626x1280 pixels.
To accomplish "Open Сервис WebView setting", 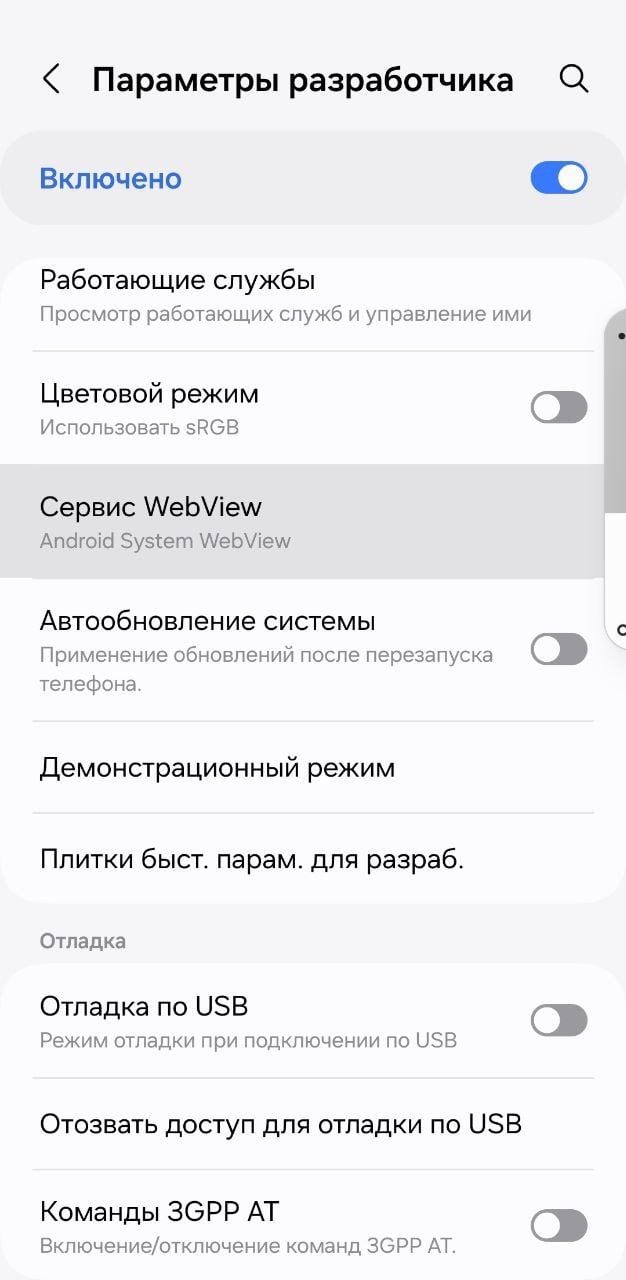I will pyautogui.click(x=312, y=522).
